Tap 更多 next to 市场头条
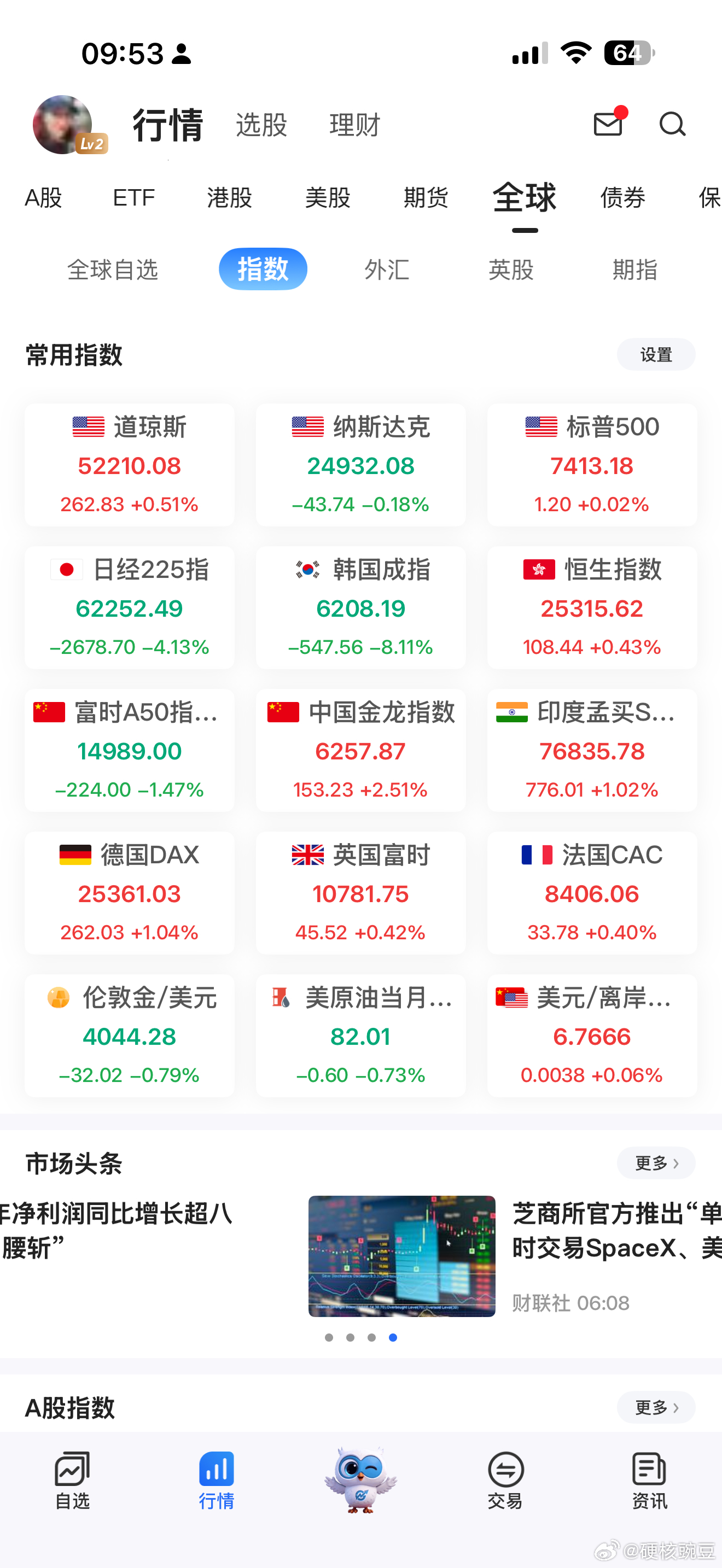The height and width of the screenshot is (1568, 722). pos(656,1163)
